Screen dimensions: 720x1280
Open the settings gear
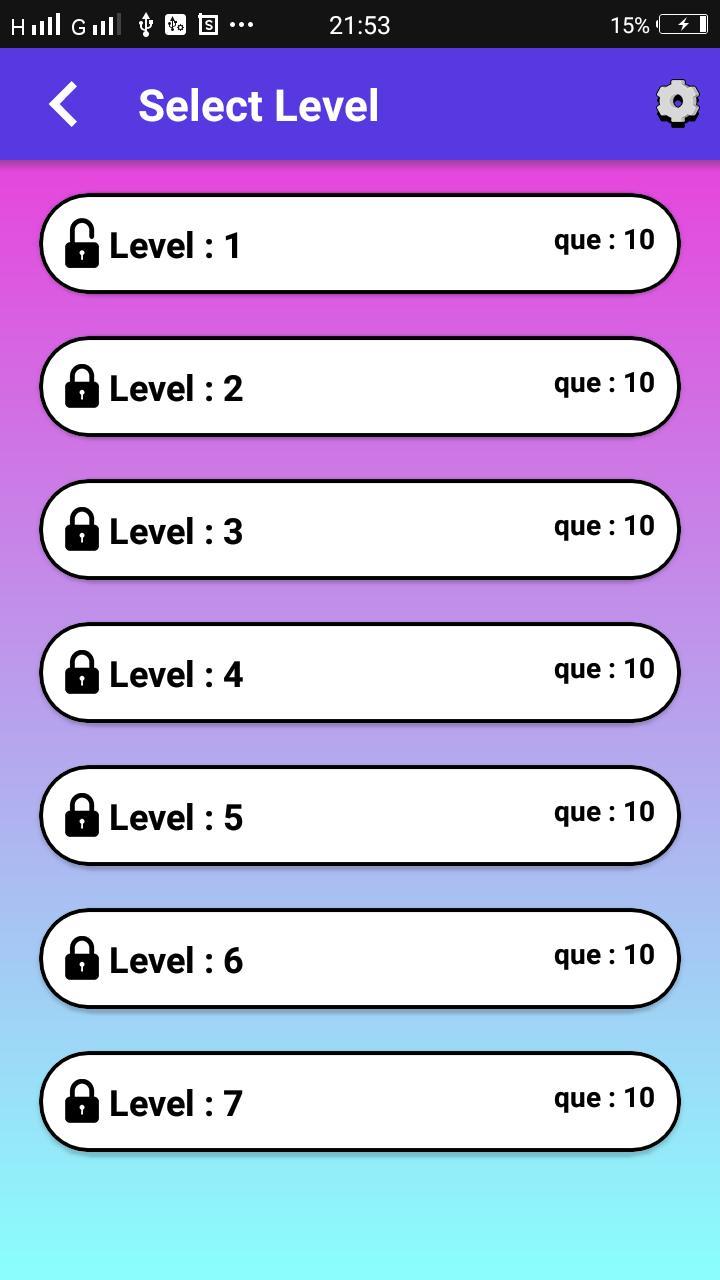(x=677, y=103)
